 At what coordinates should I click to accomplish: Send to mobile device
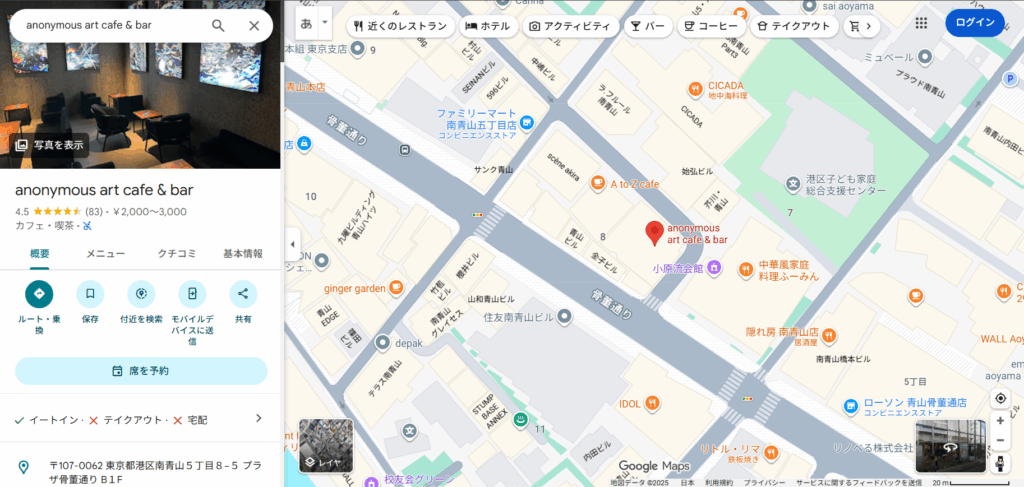click(x=192, y=294)
